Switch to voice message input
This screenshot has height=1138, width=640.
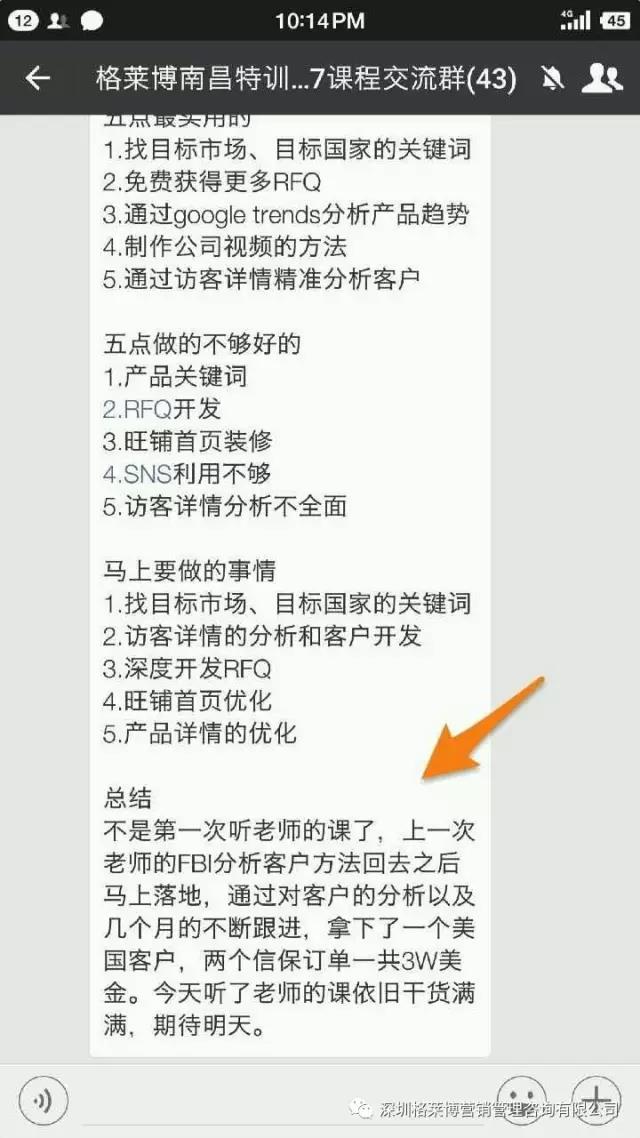[x=44, y=1100]
